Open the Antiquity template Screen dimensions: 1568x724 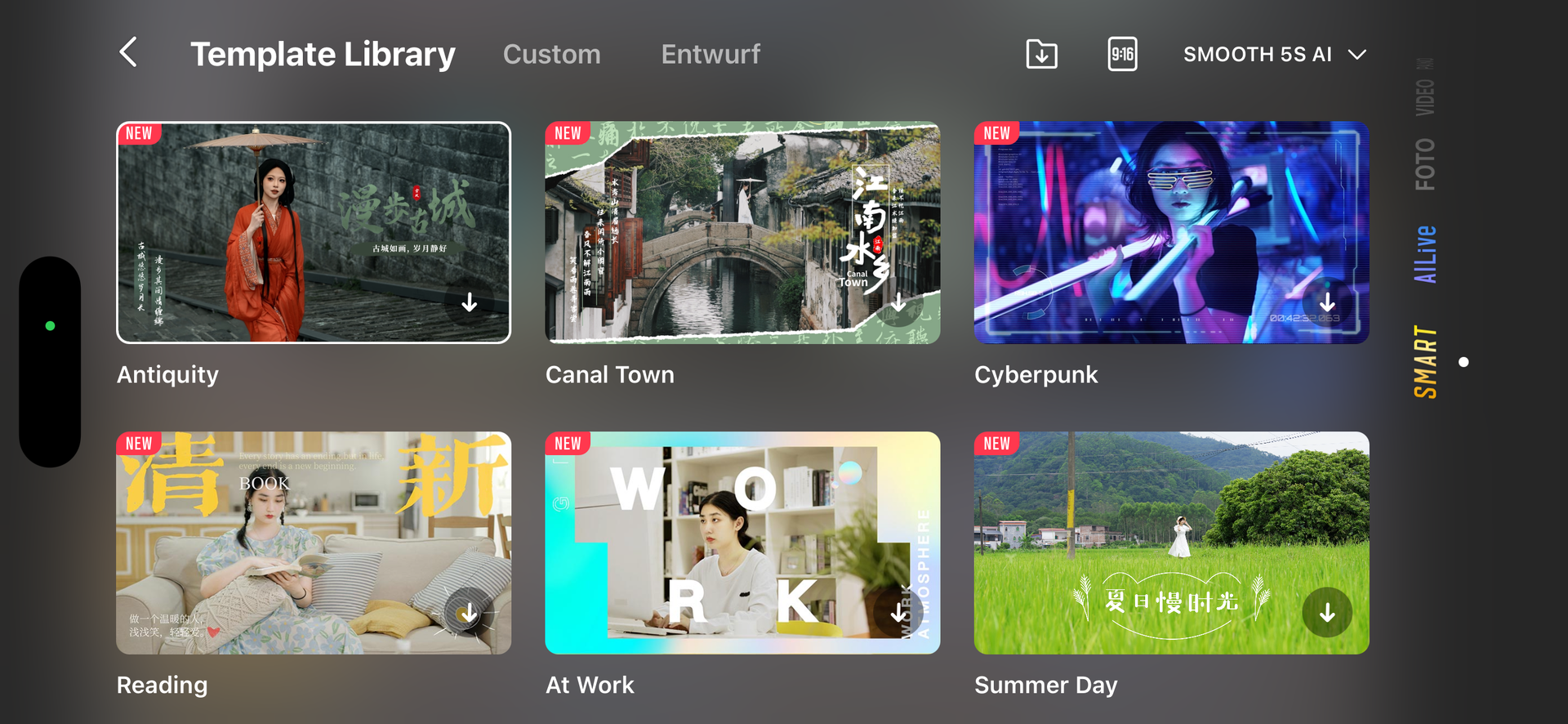tap(314, 232)
